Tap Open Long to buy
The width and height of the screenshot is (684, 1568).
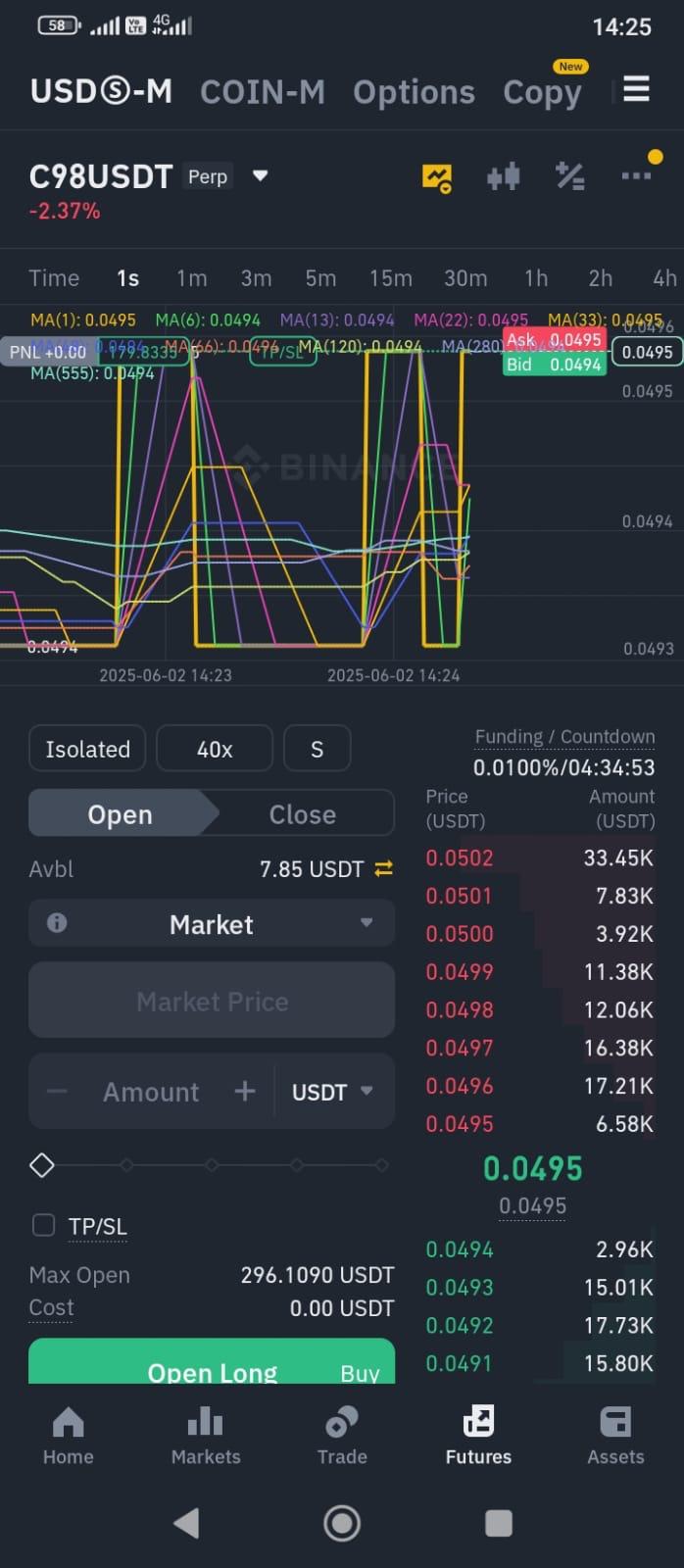click(x=212, y=1362)
